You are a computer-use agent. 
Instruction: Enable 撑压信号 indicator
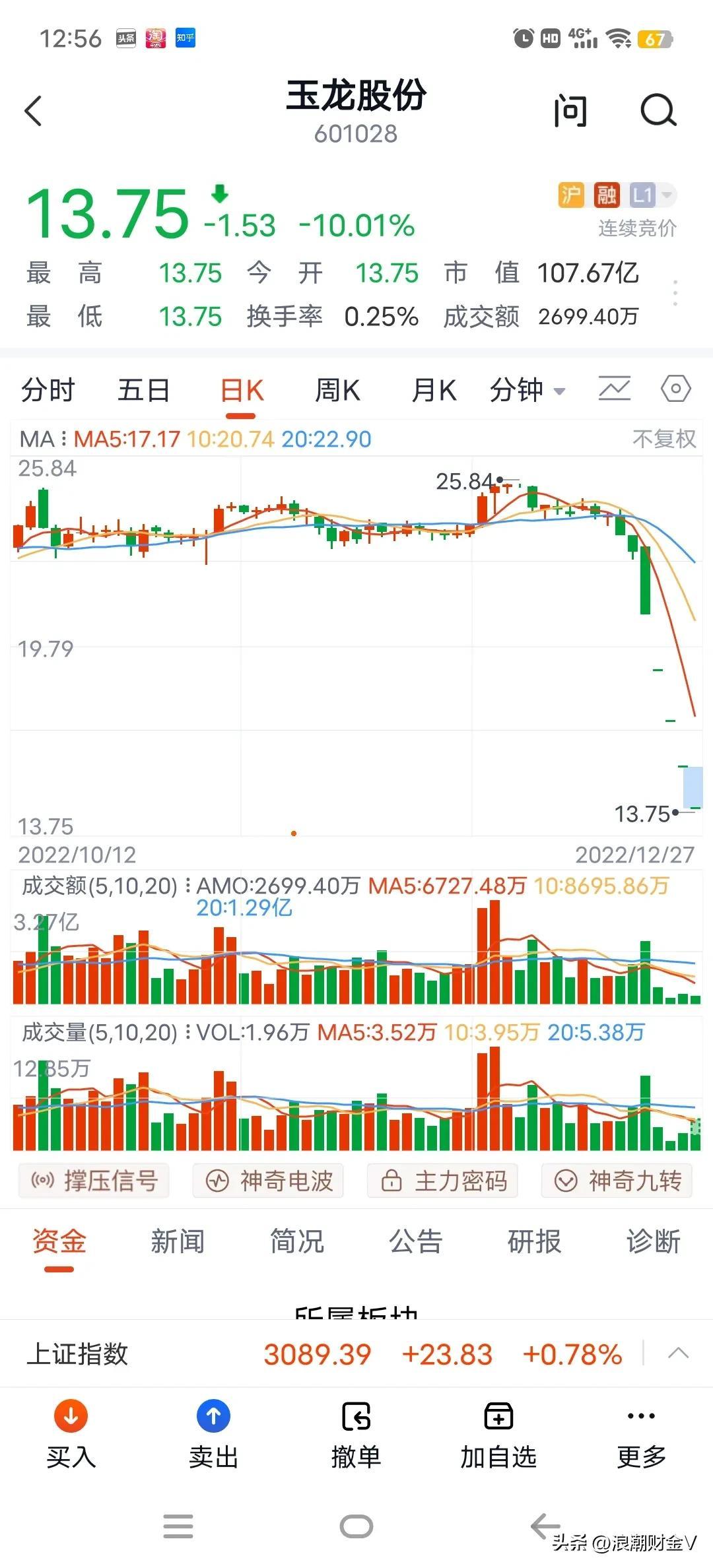click(94, 1181)
